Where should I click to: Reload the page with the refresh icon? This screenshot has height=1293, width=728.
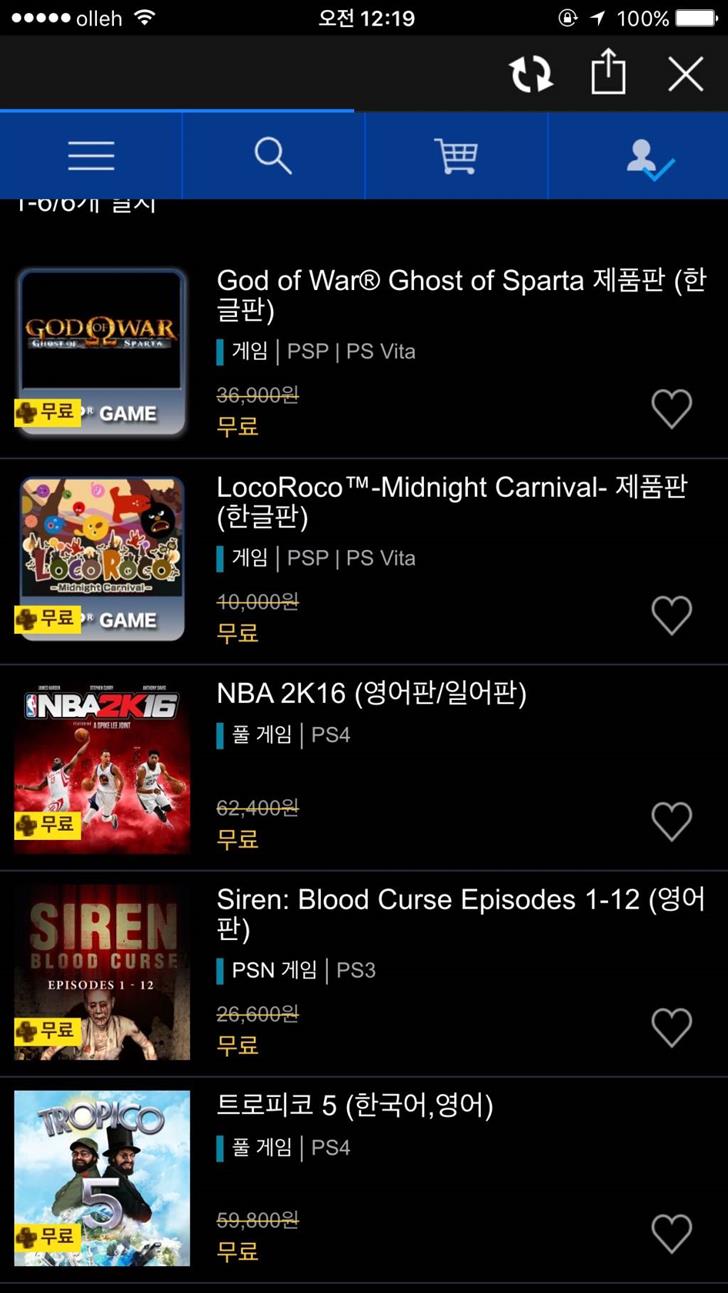point(531,74)
